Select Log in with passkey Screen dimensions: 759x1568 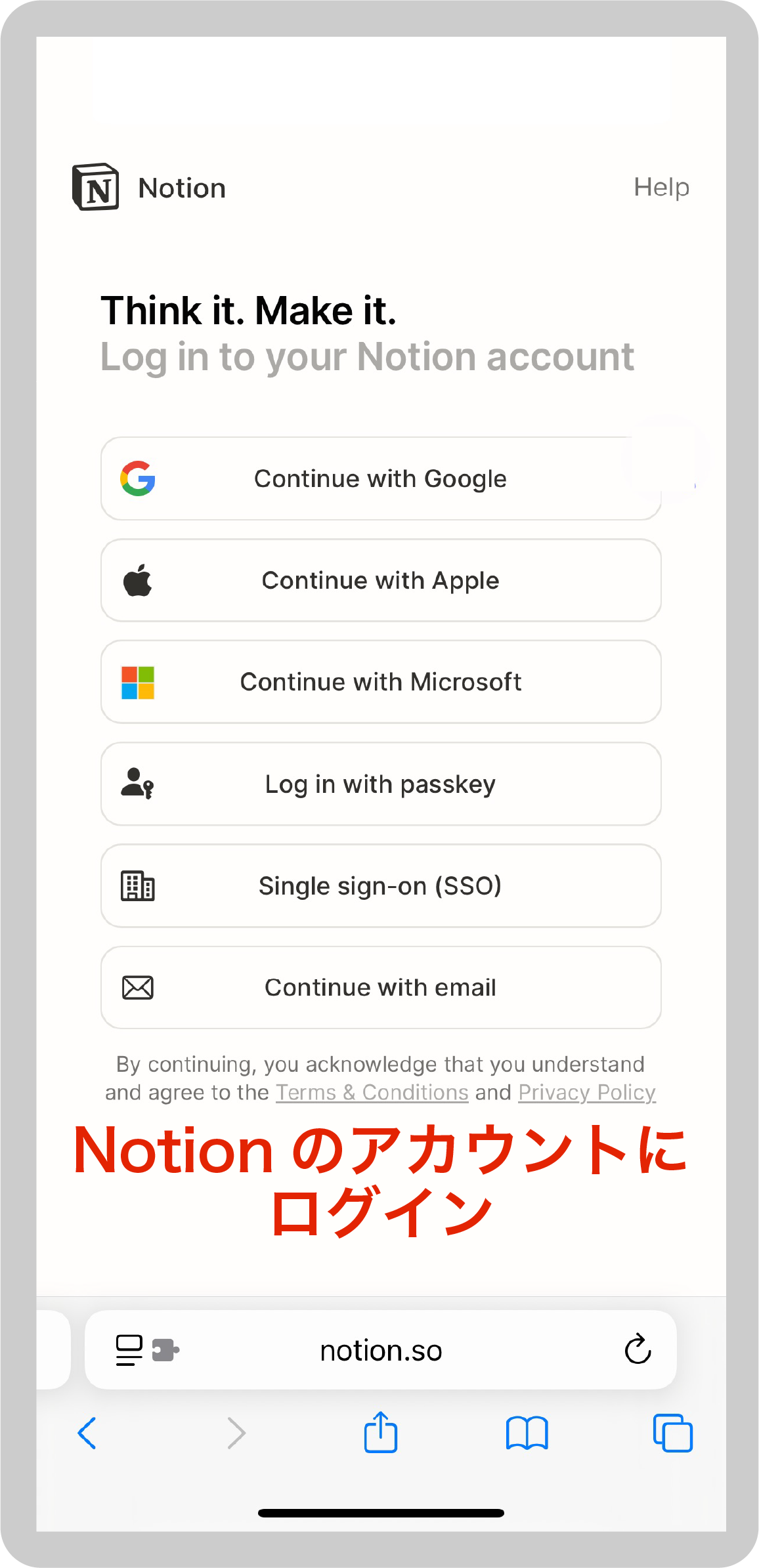(381, 784)
